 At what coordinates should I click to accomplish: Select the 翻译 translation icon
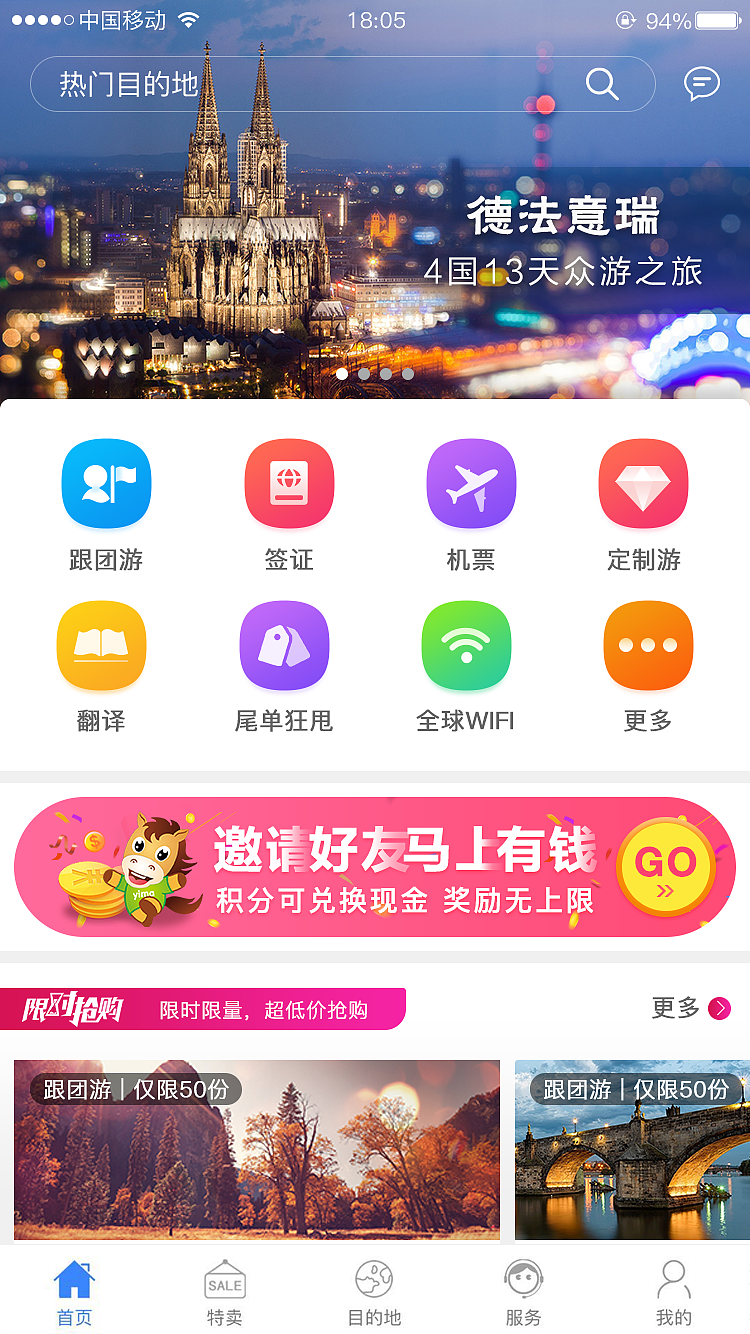tap(101, 645)
